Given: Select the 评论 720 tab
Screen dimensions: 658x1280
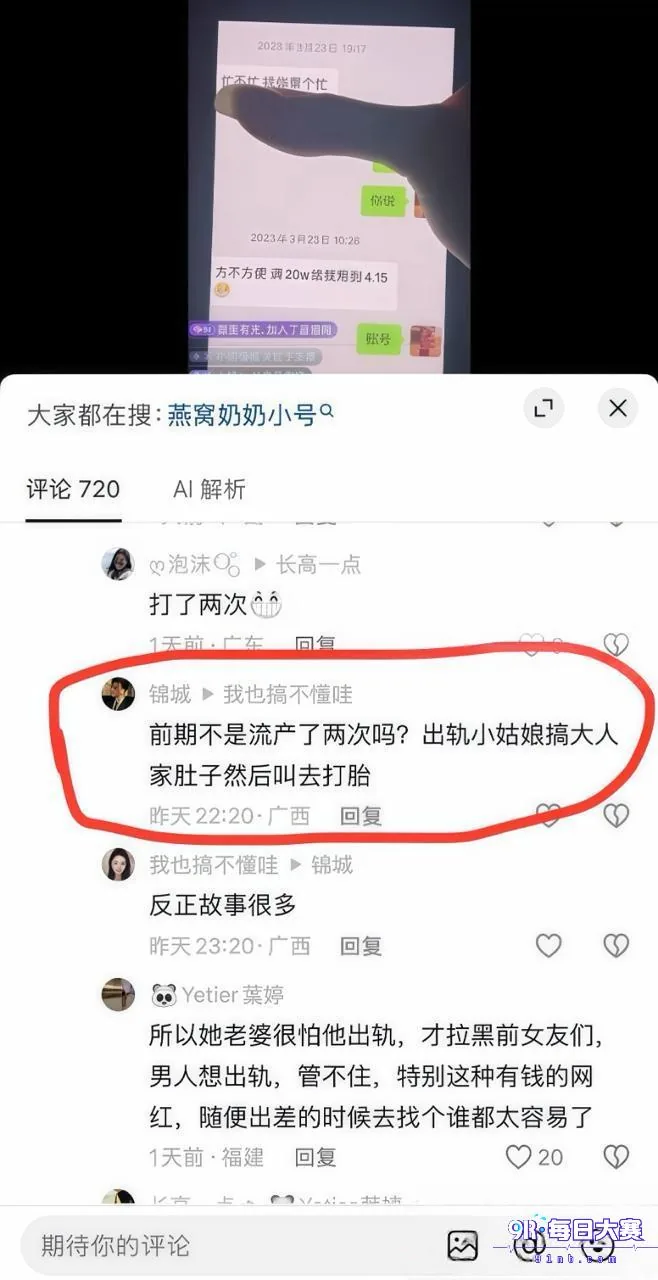Looking at the screenshot, I should 73,489.
